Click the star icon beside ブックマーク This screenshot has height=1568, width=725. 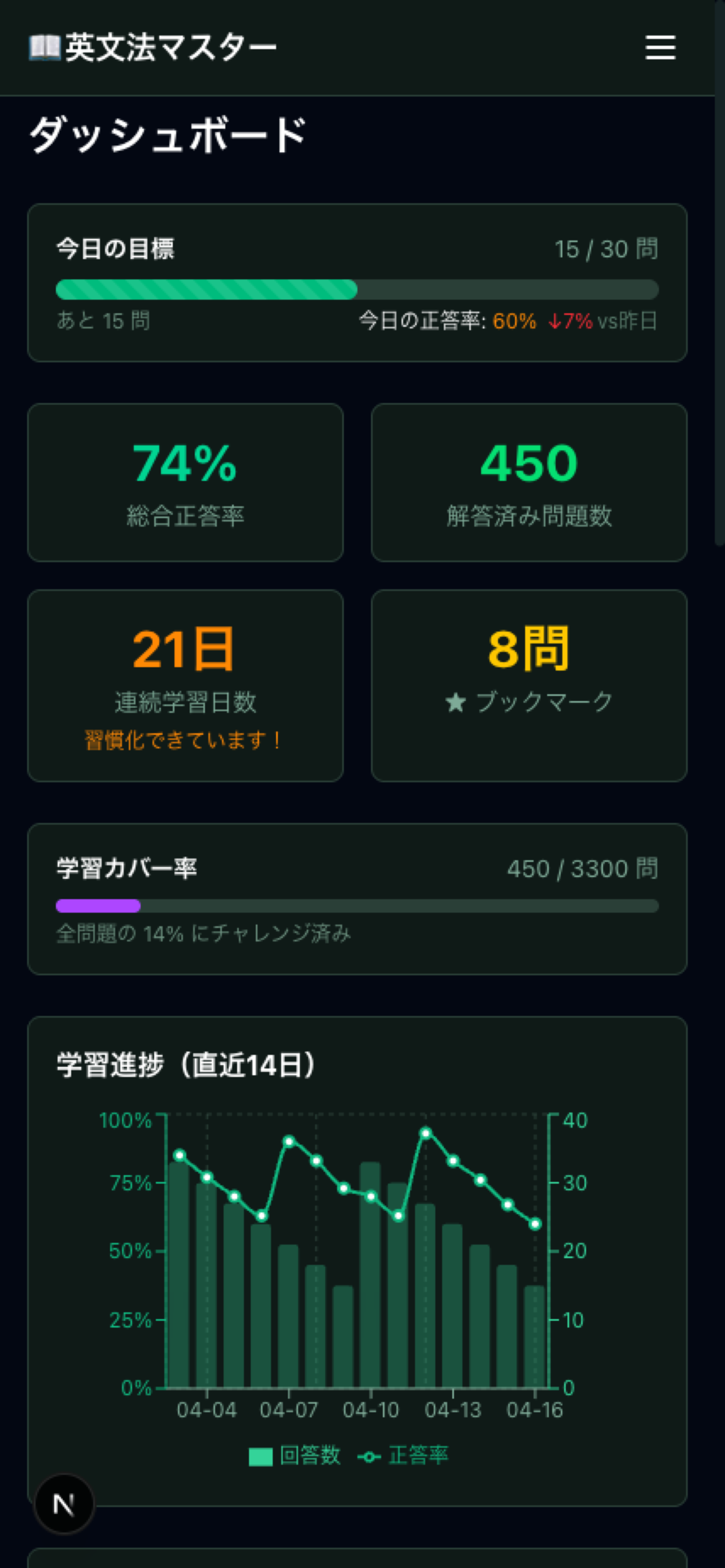[x=455, y=701]
